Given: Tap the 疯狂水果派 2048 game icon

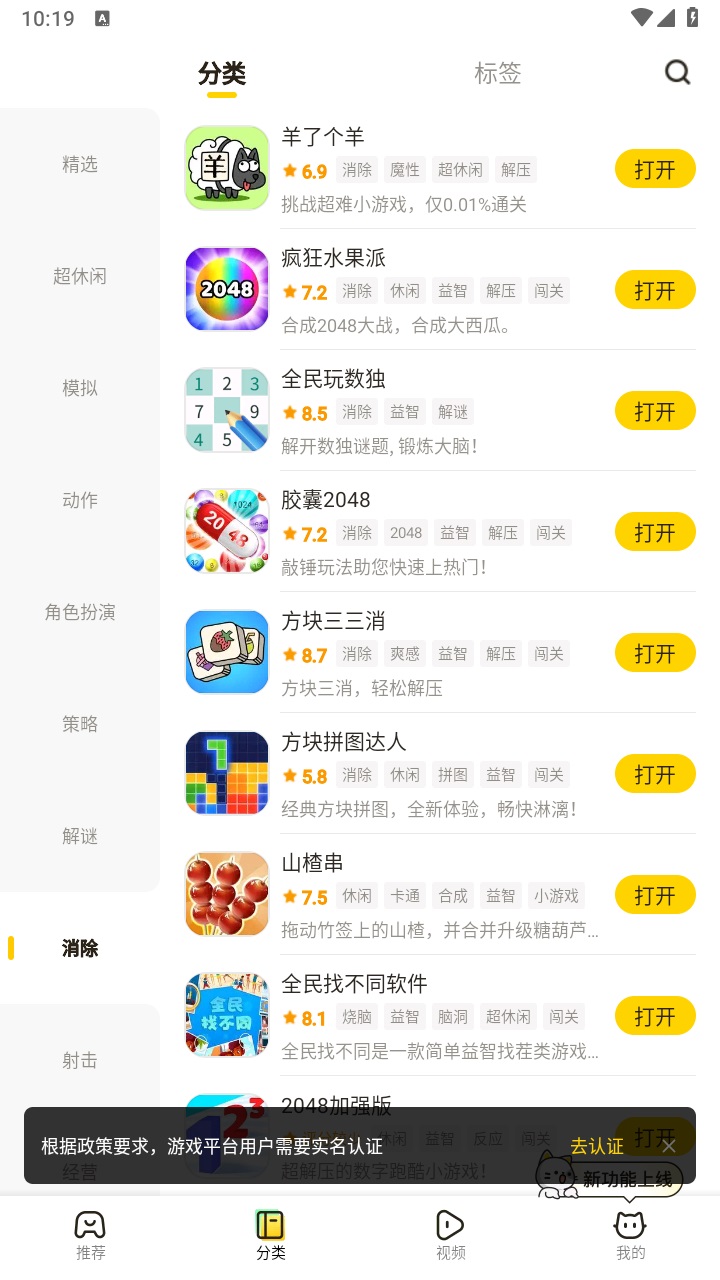Looking at the screenshot, I should pos(226,289).
